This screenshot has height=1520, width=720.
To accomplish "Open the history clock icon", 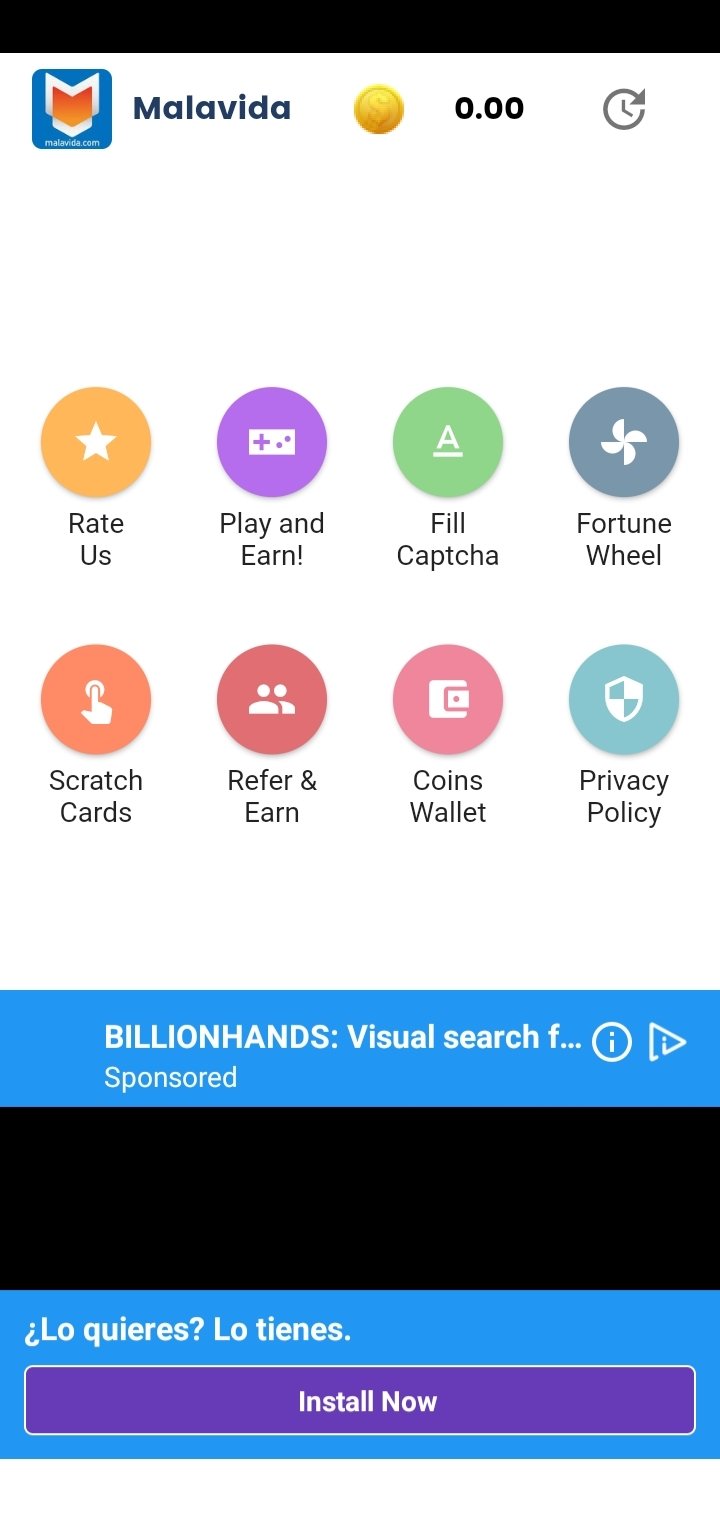I will [624, 109].
